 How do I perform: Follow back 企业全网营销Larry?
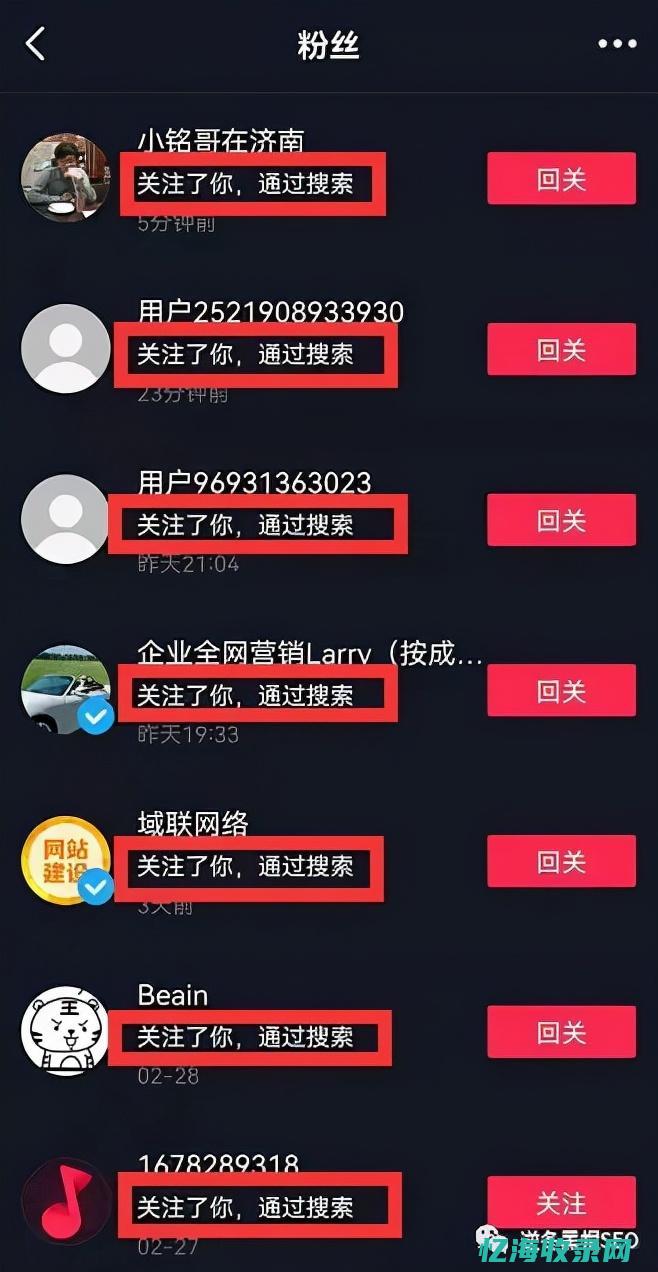click(561, 690)
